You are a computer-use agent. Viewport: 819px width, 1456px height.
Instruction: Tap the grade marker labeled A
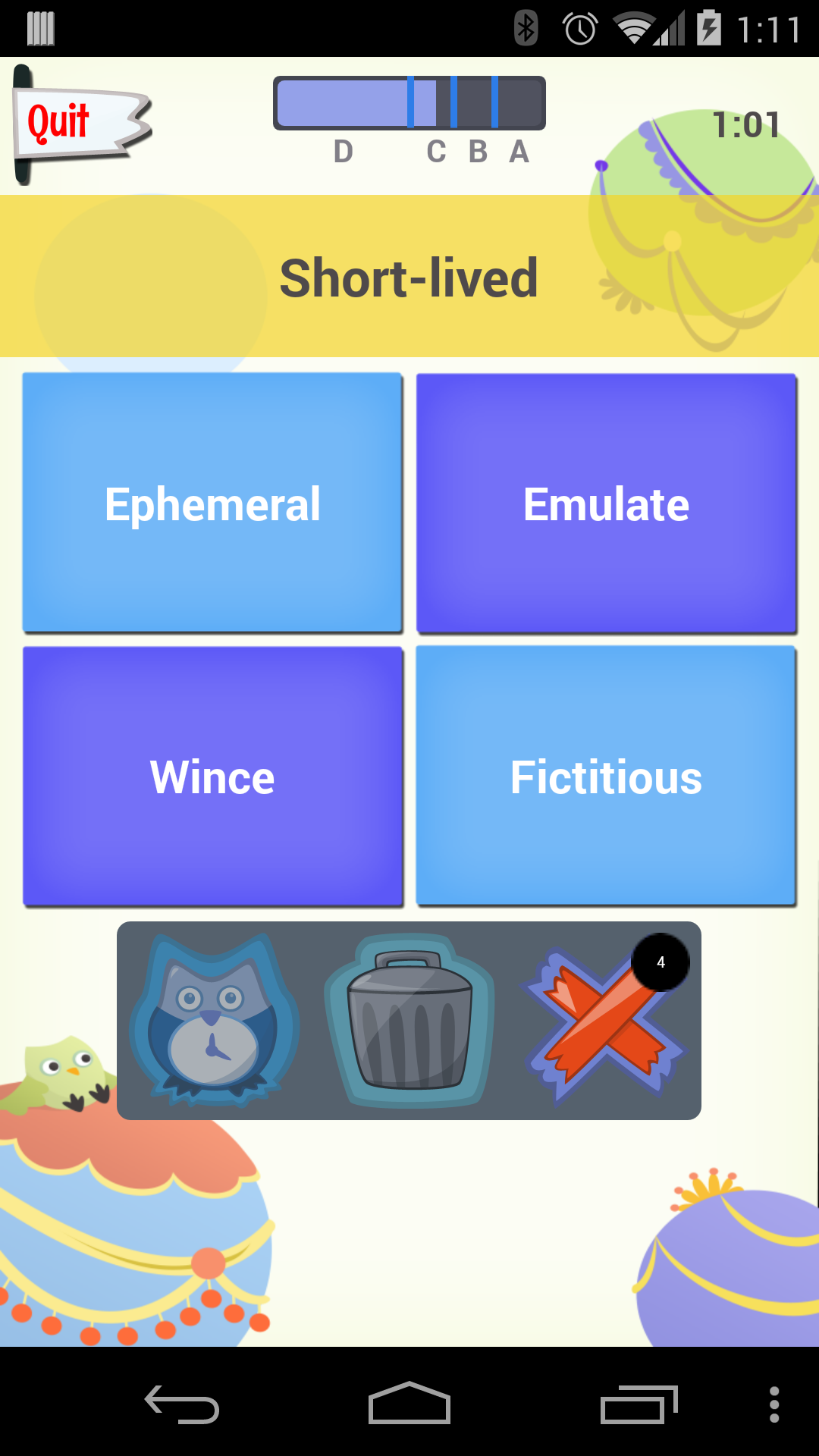tap(518, 152)
